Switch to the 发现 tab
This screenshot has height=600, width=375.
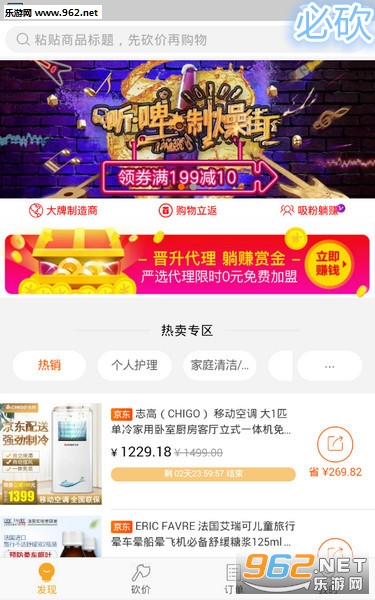pos(46,579)
